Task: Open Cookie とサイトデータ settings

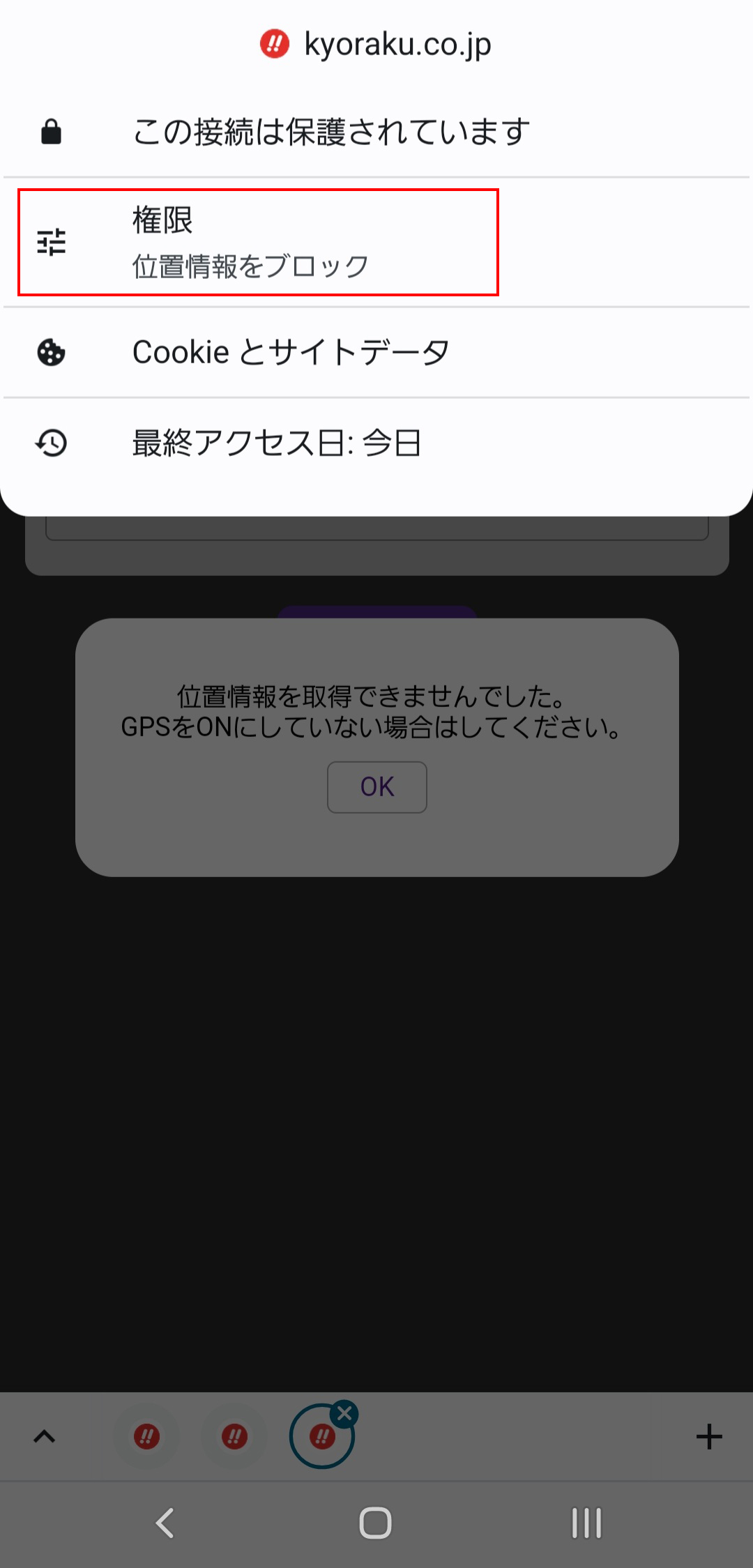Action: pos(376,352)
